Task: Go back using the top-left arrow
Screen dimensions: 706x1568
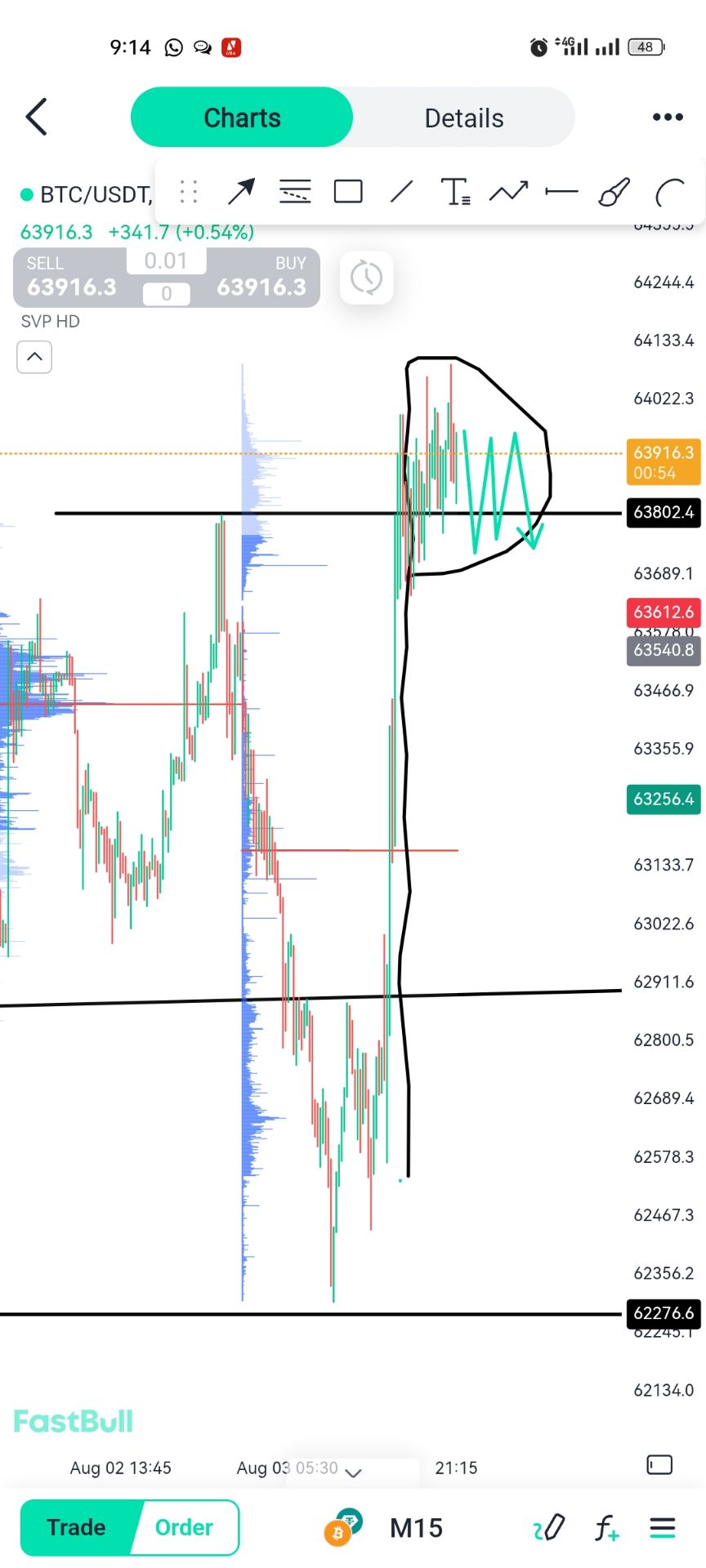Action: coord(36,117)
